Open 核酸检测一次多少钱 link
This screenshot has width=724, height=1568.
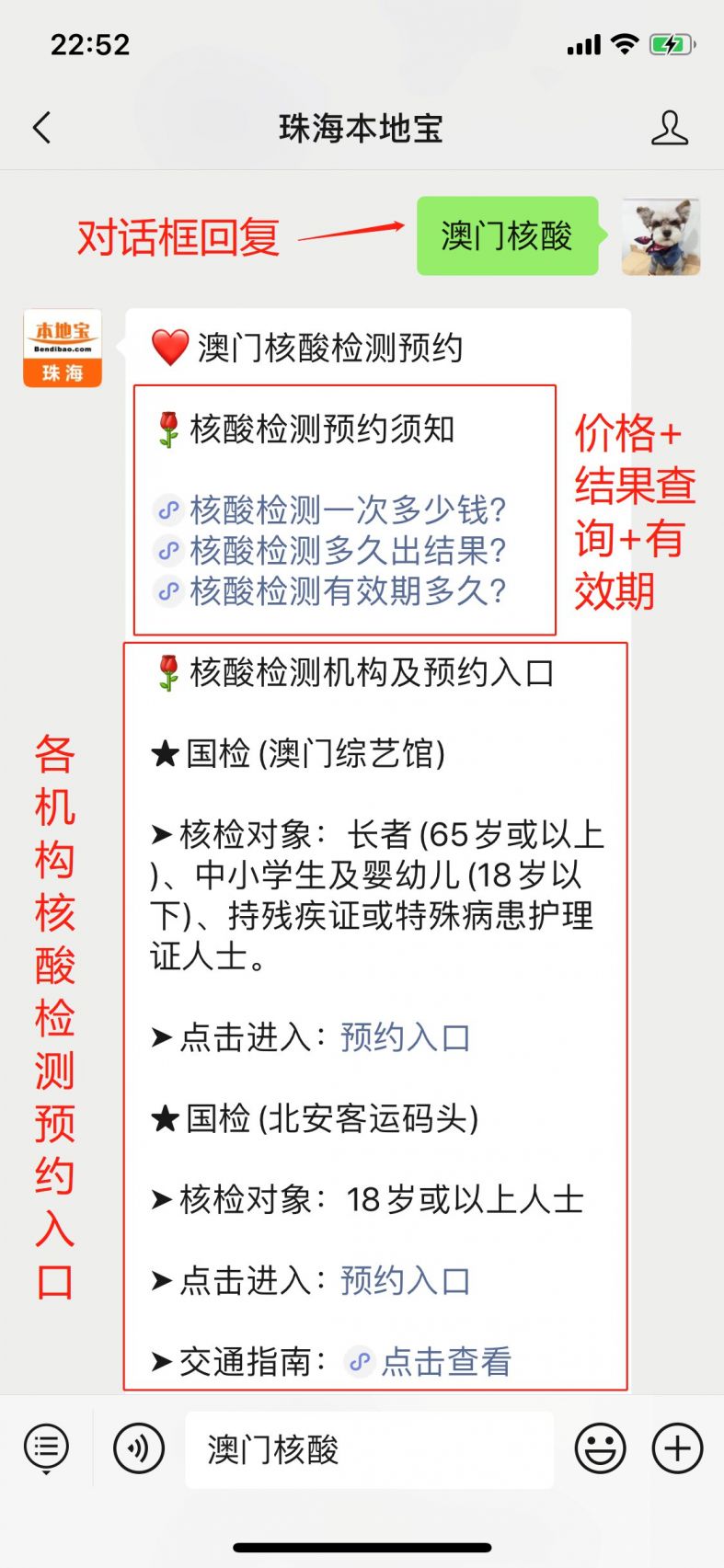click(345, 510)
